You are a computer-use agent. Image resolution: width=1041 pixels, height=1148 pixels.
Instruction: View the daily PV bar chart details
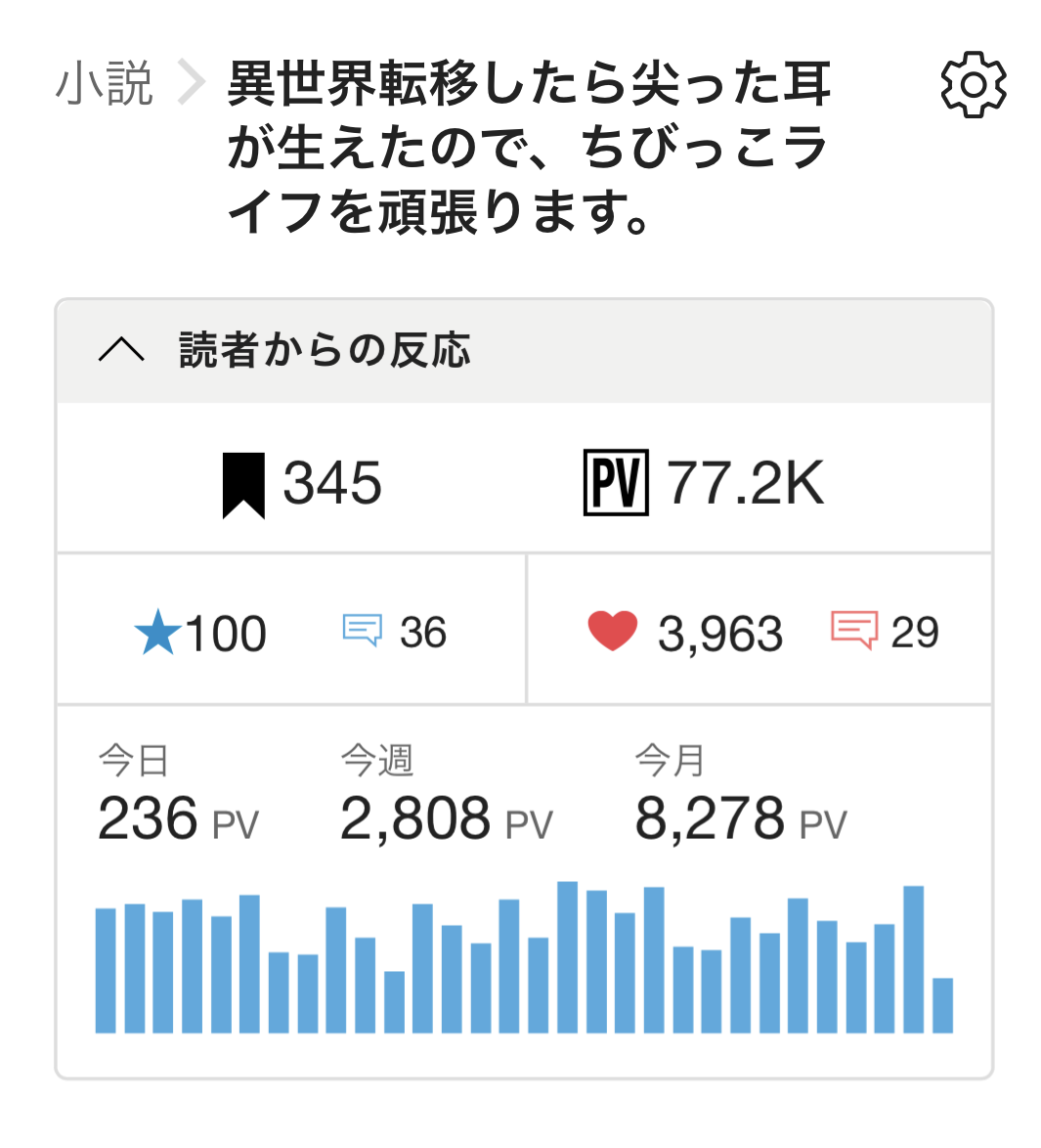[x=524, y=958]
